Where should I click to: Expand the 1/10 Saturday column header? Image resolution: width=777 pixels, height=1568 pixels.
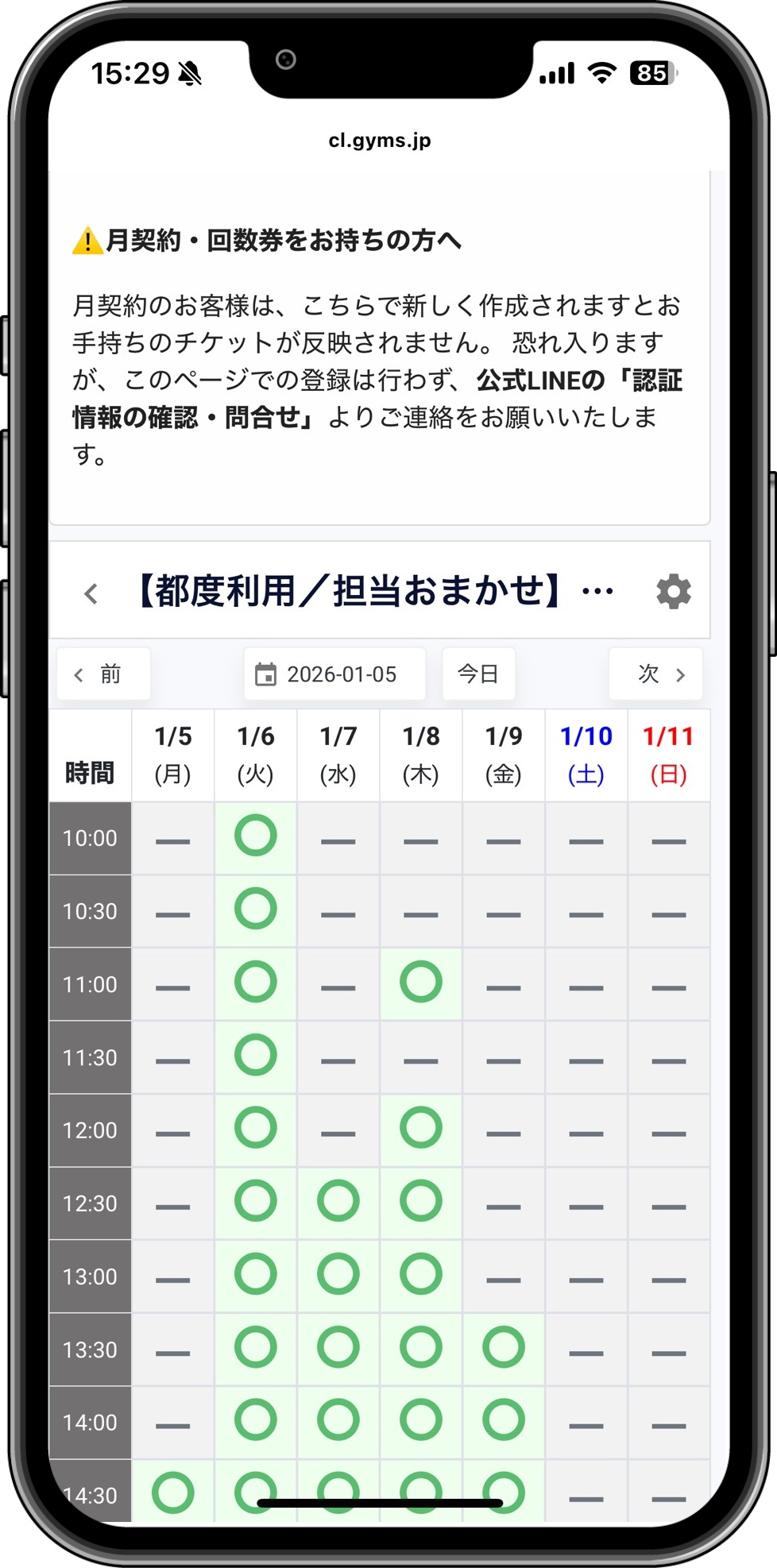[586, 755]
